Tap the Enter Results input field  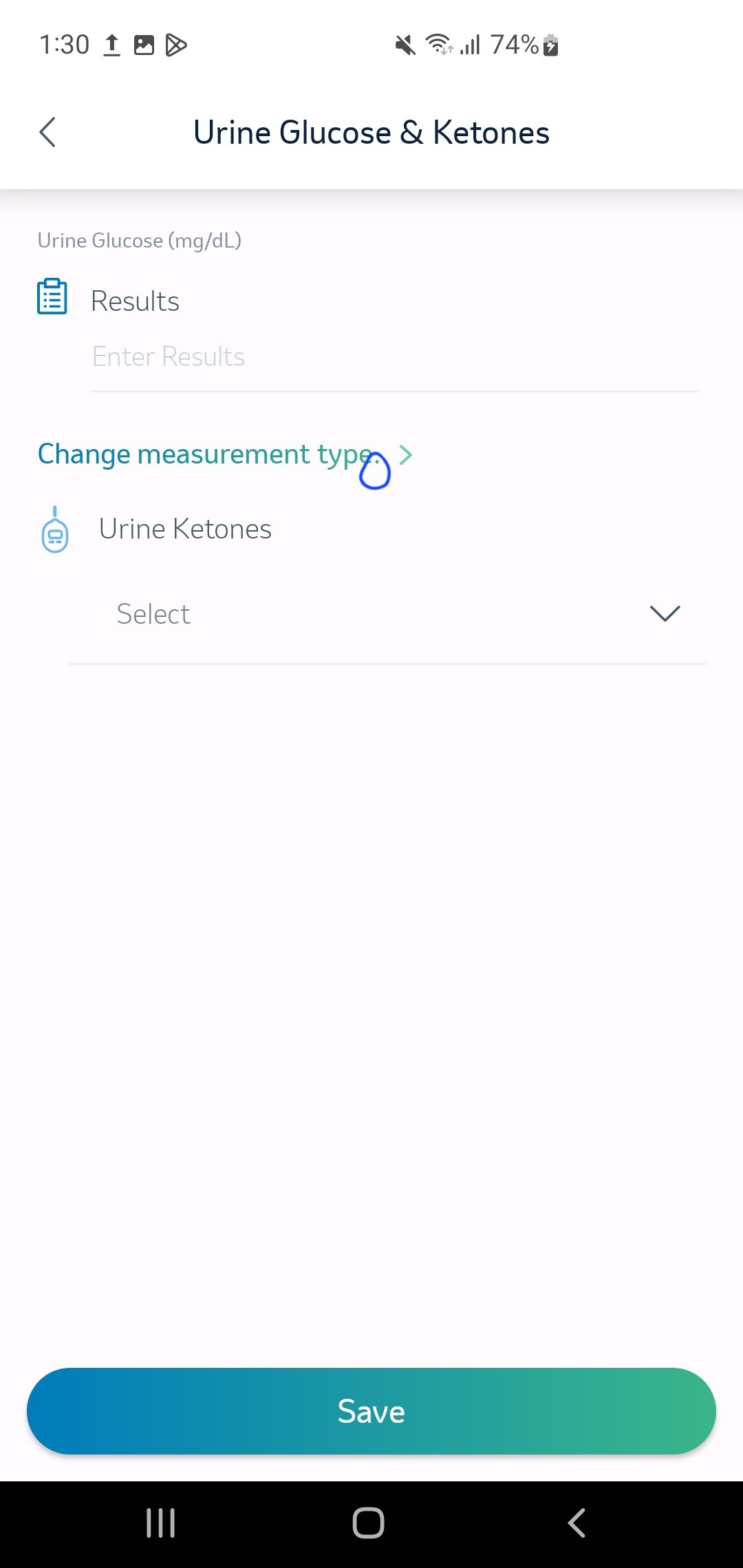pos(394,358)
